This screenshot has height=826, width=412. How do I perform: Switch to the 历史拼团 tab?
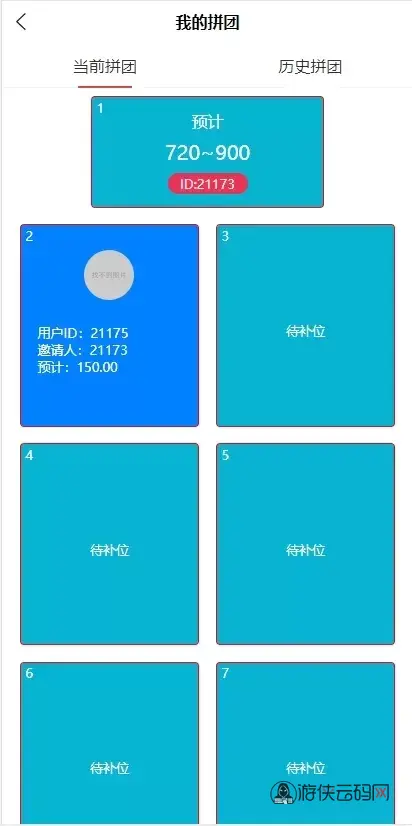click(x=310, y=67)
